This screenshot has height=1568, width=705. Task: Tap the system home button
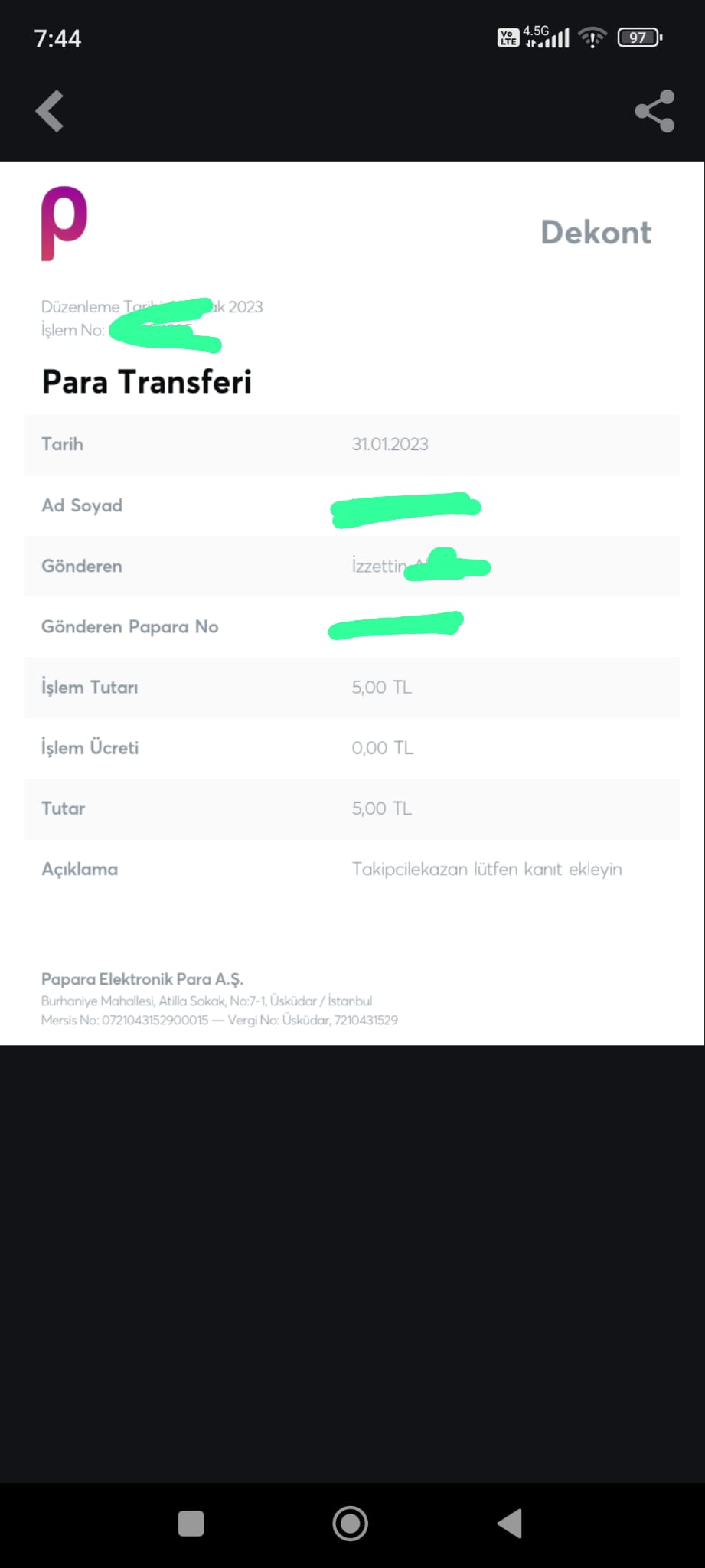pyautogui.click(x=351, y=1523)
